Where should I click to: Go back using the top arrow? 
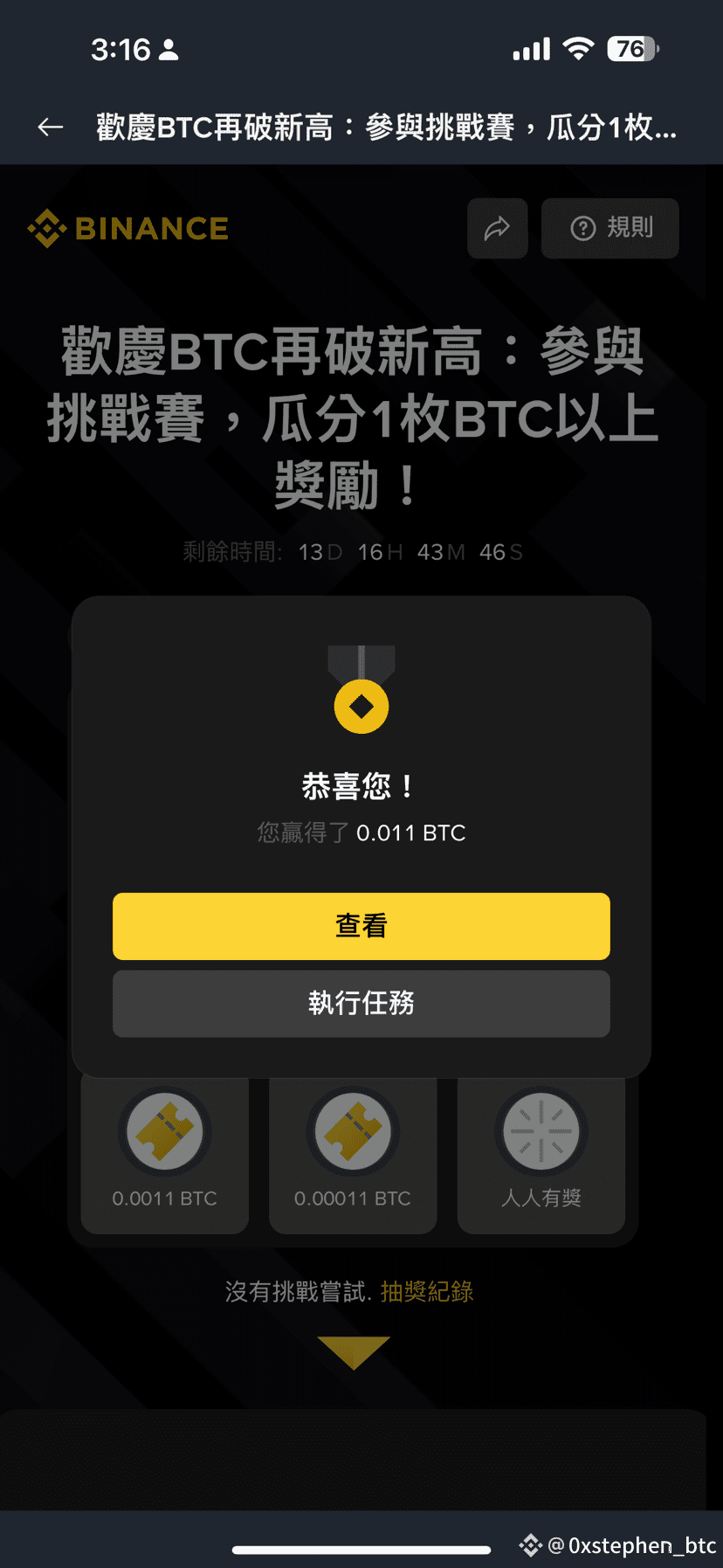[x=51, y=128]
